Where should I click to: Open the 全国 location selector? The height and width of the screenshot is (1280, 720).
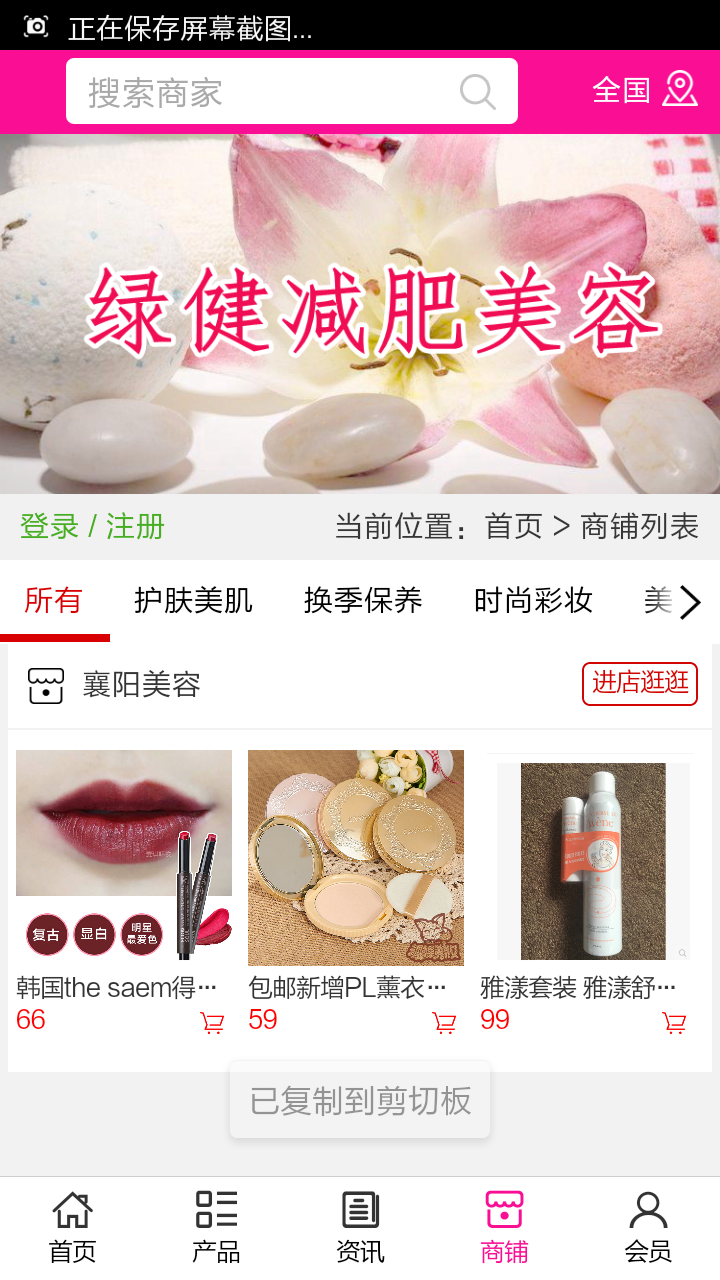[x=644, y=90]
